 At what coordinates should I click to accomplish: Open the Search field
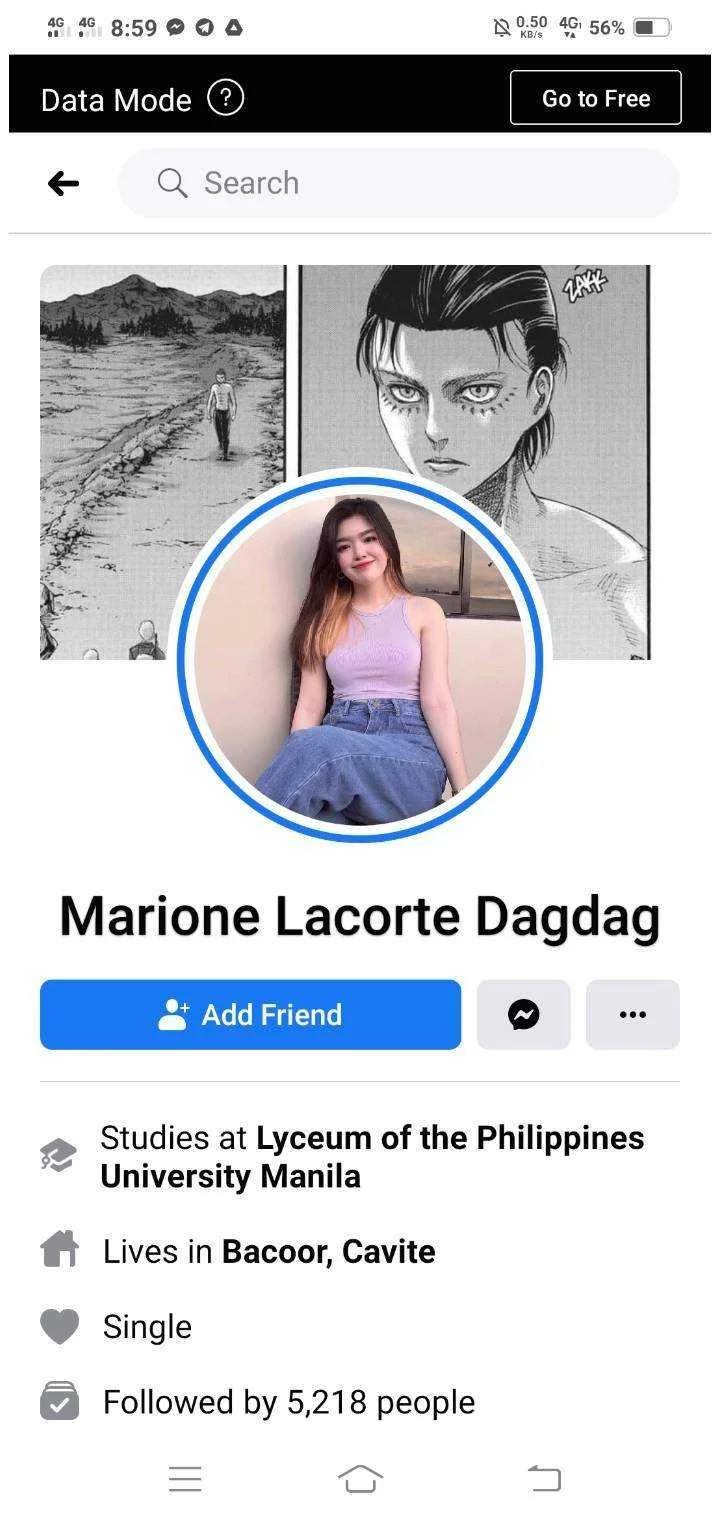398,183
